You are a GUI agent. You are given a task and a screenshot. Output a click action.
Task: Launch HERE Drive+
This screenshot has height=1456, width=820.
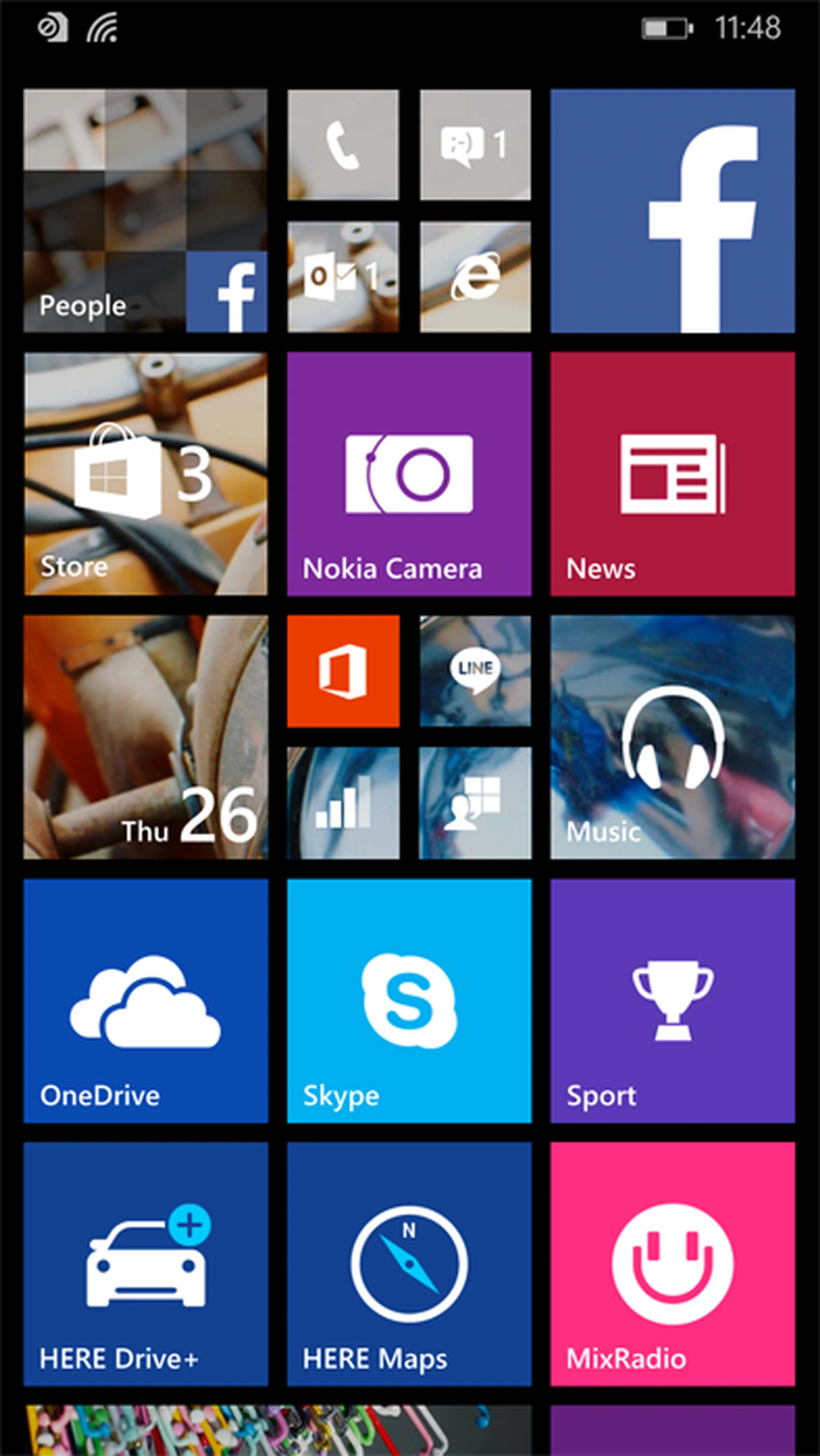(x=145, y=1264)
